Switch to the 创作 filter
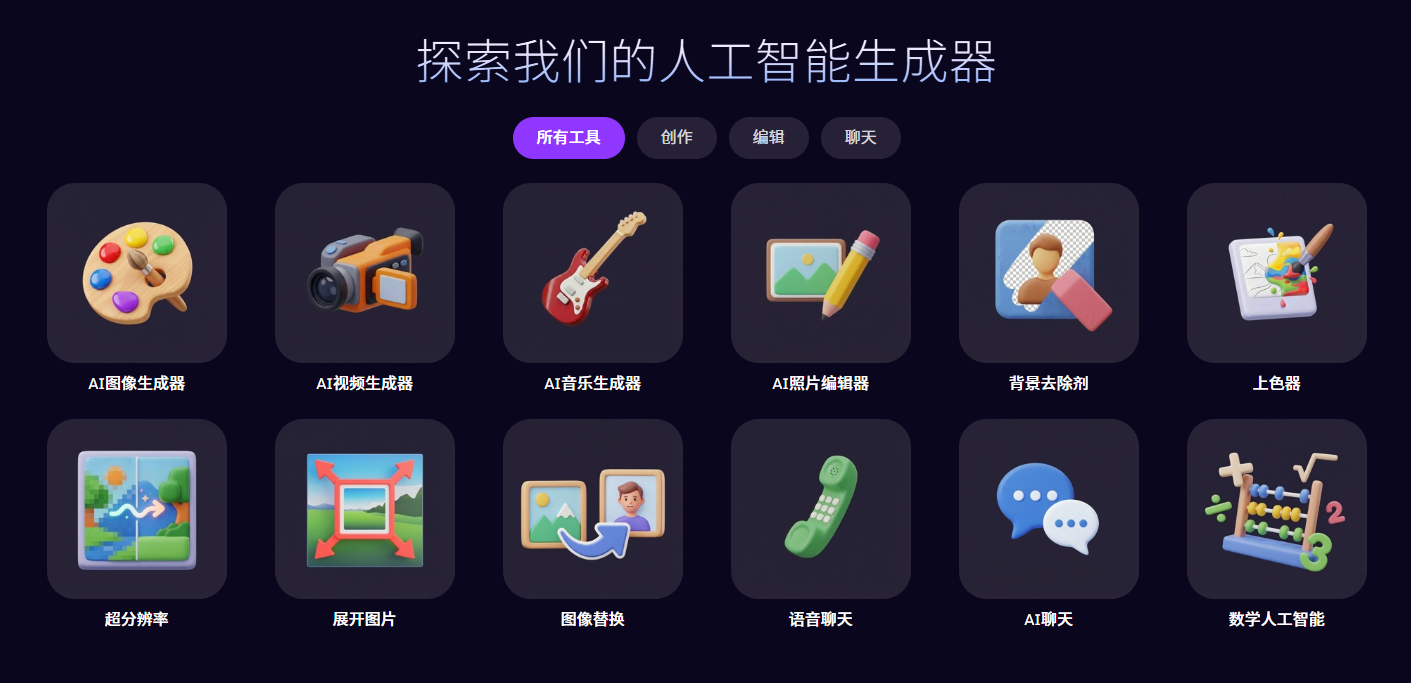Image resolution: width=1411 pixels, height=683 pixels. point(676,138)
